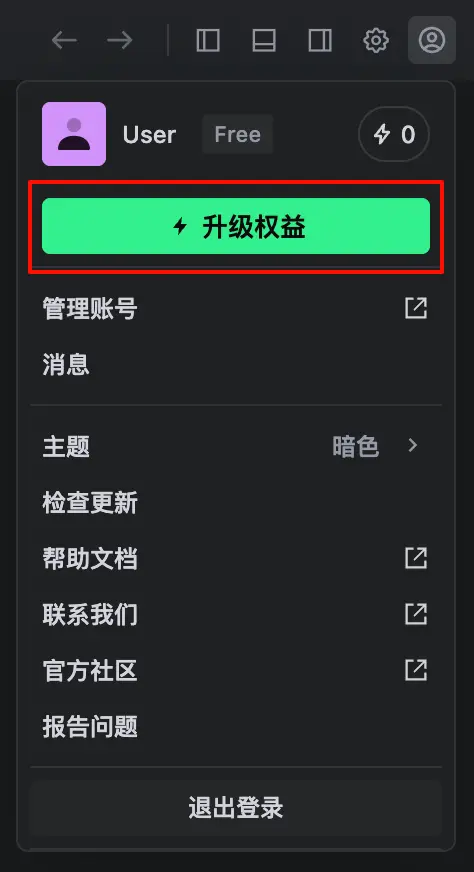Open 帮助文档

pyautogui.click(x=236, y=558)
